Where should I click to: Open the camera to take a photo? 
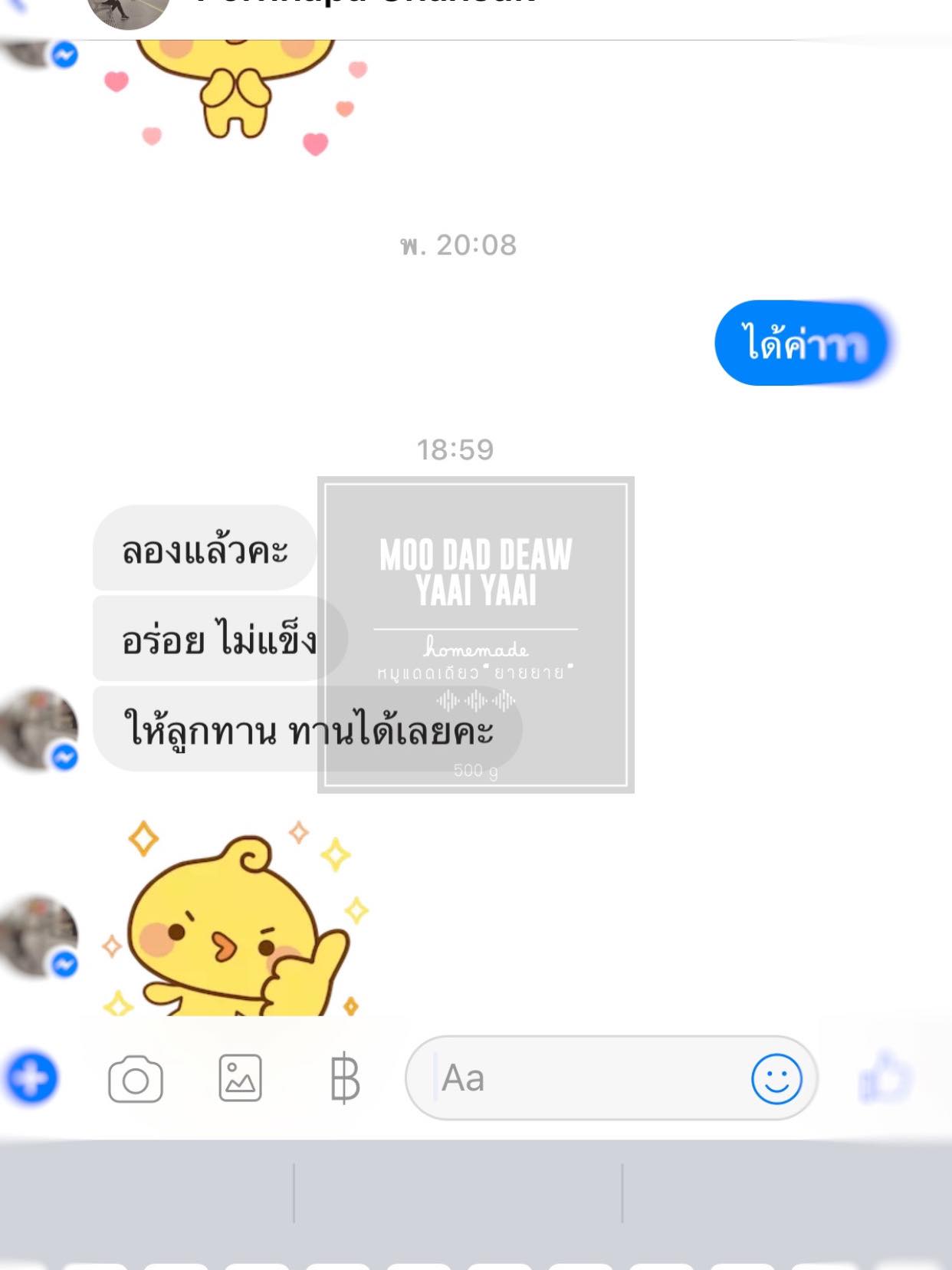click(x=136, y=1079)
